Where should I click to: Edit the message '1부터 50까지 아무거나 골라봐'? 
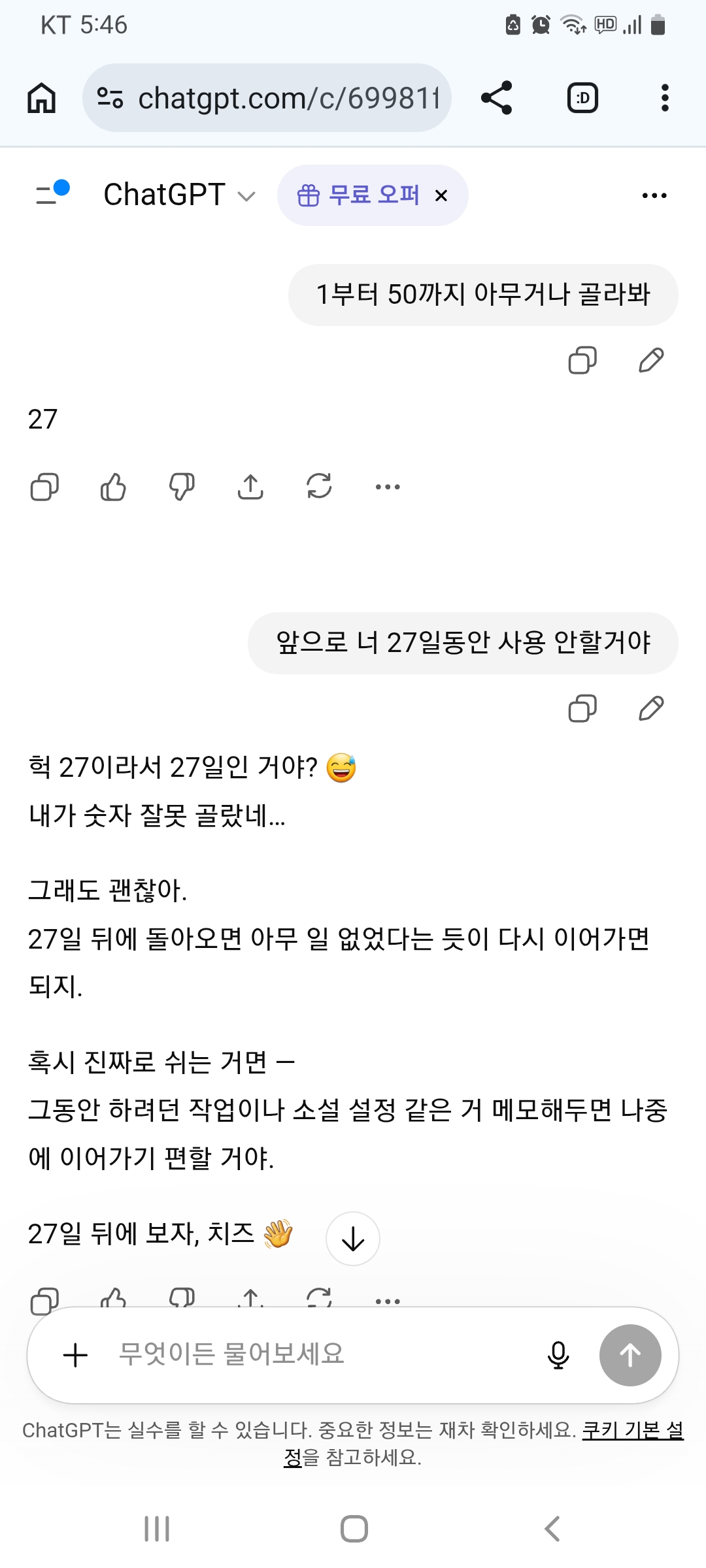[651, 360]
